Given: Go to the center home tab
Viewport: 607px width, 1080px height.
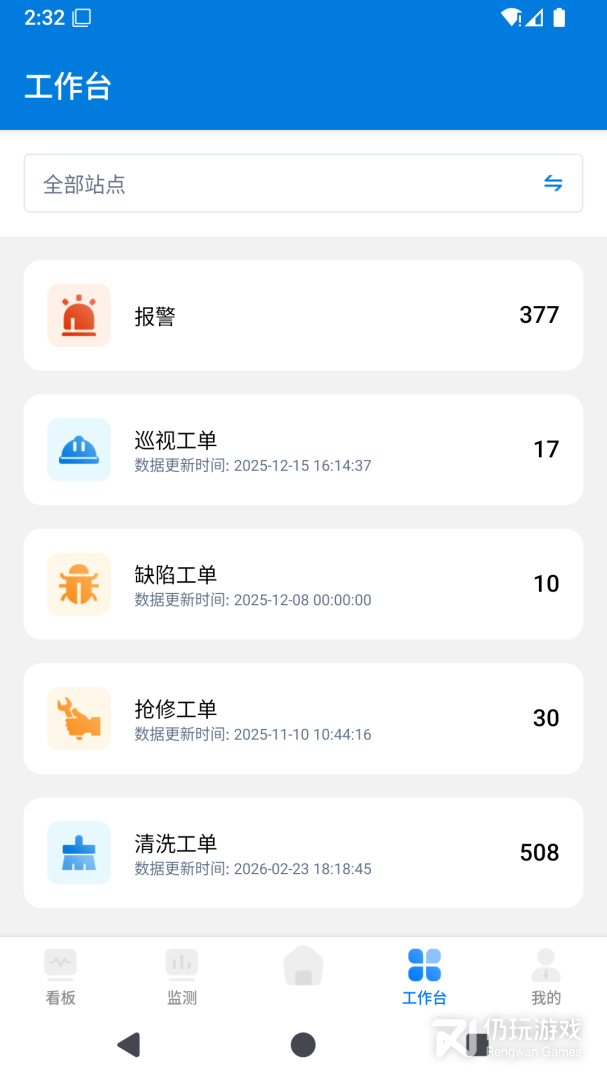Looking at the screenshot, I should point(303,967).
